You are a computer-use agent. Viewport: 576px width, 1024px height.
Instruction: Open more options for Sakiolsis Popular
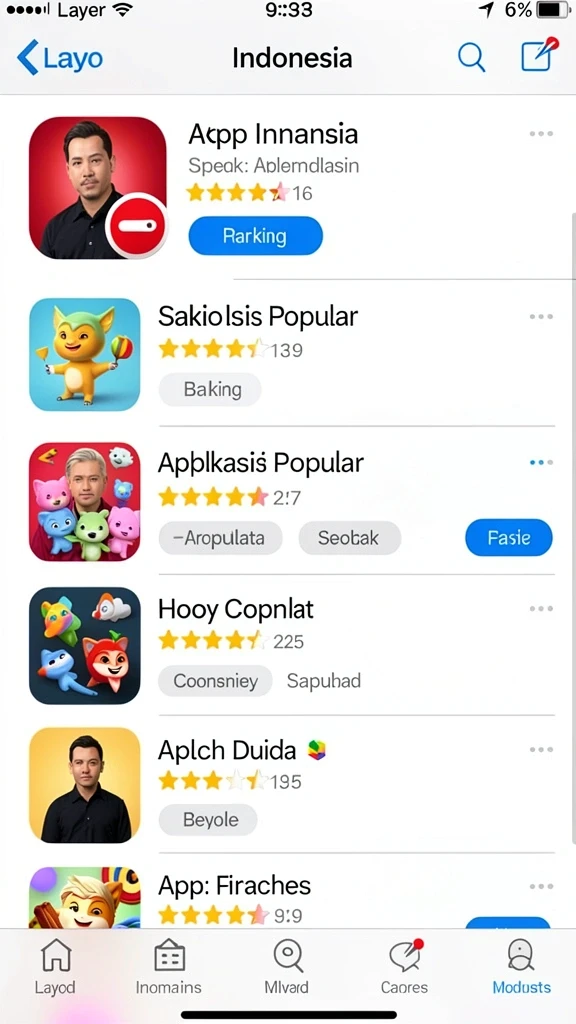click(x=541, y=317)
